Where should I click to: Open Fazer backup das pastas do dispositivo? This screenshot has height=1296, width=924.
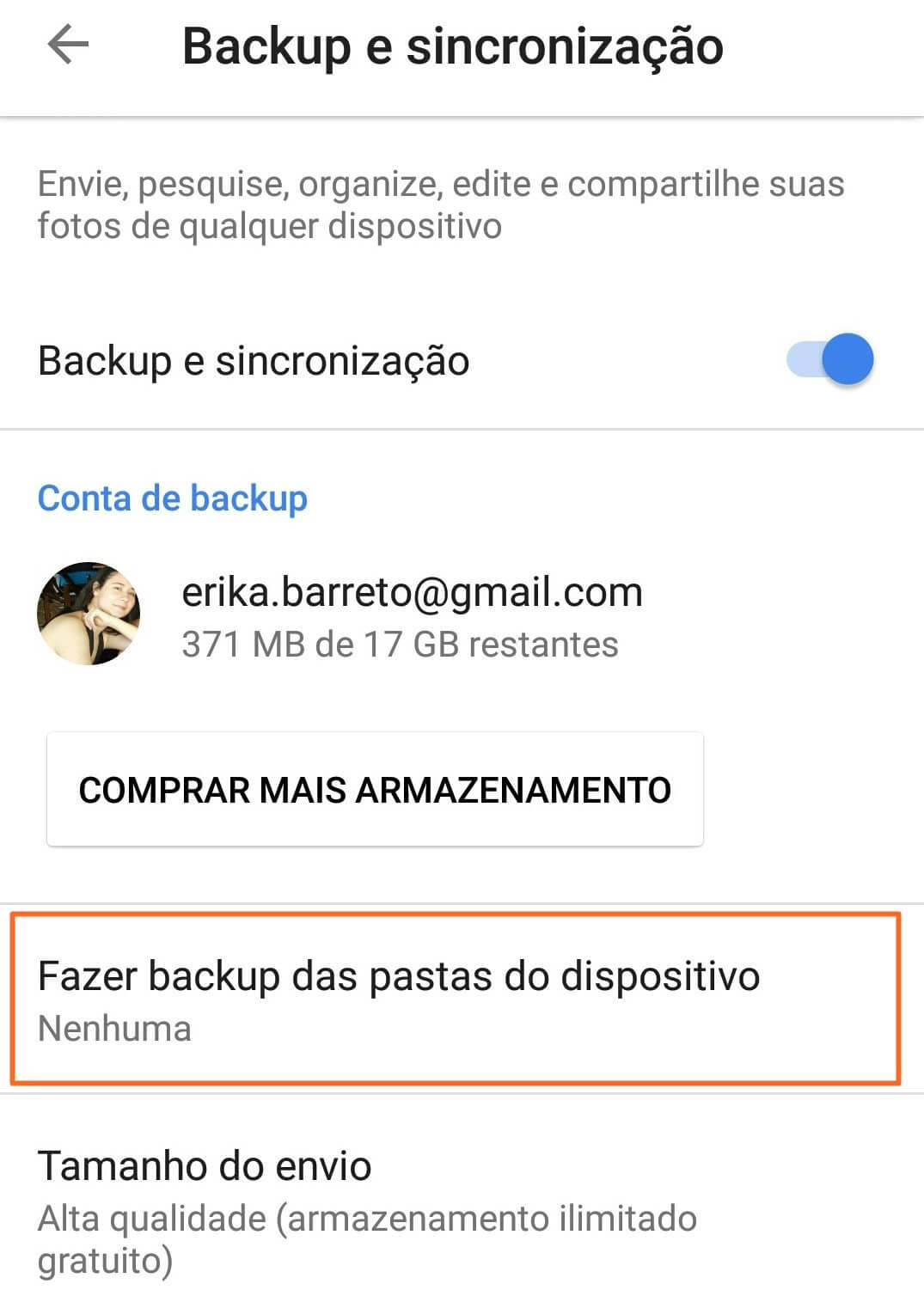click(x=456, y=999)
